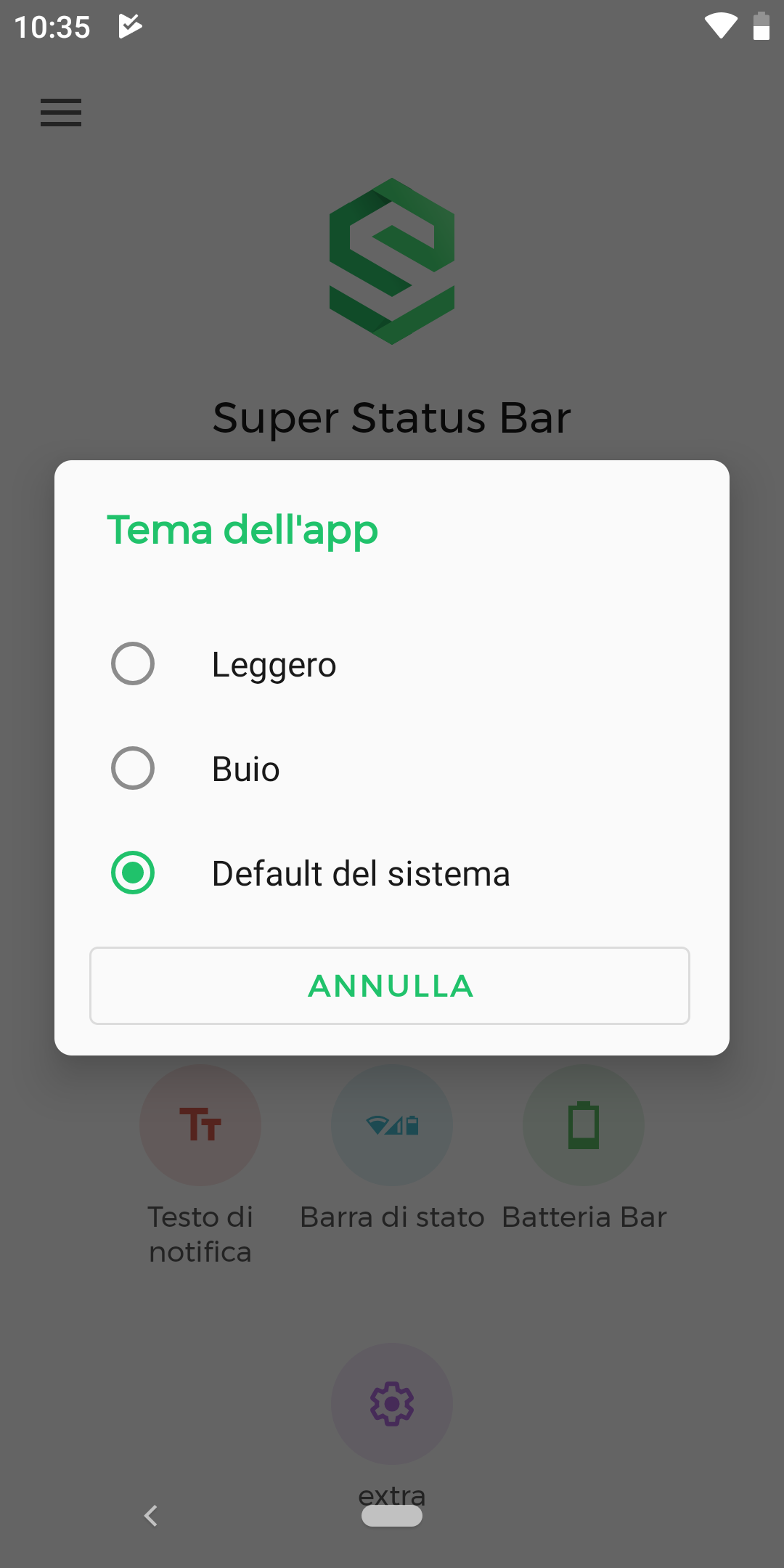This screenshot has height=1568, width=784.
Task: Dismiss dialog with ANNULLA button
Action: pyautogui.click(x=390, y=986)
